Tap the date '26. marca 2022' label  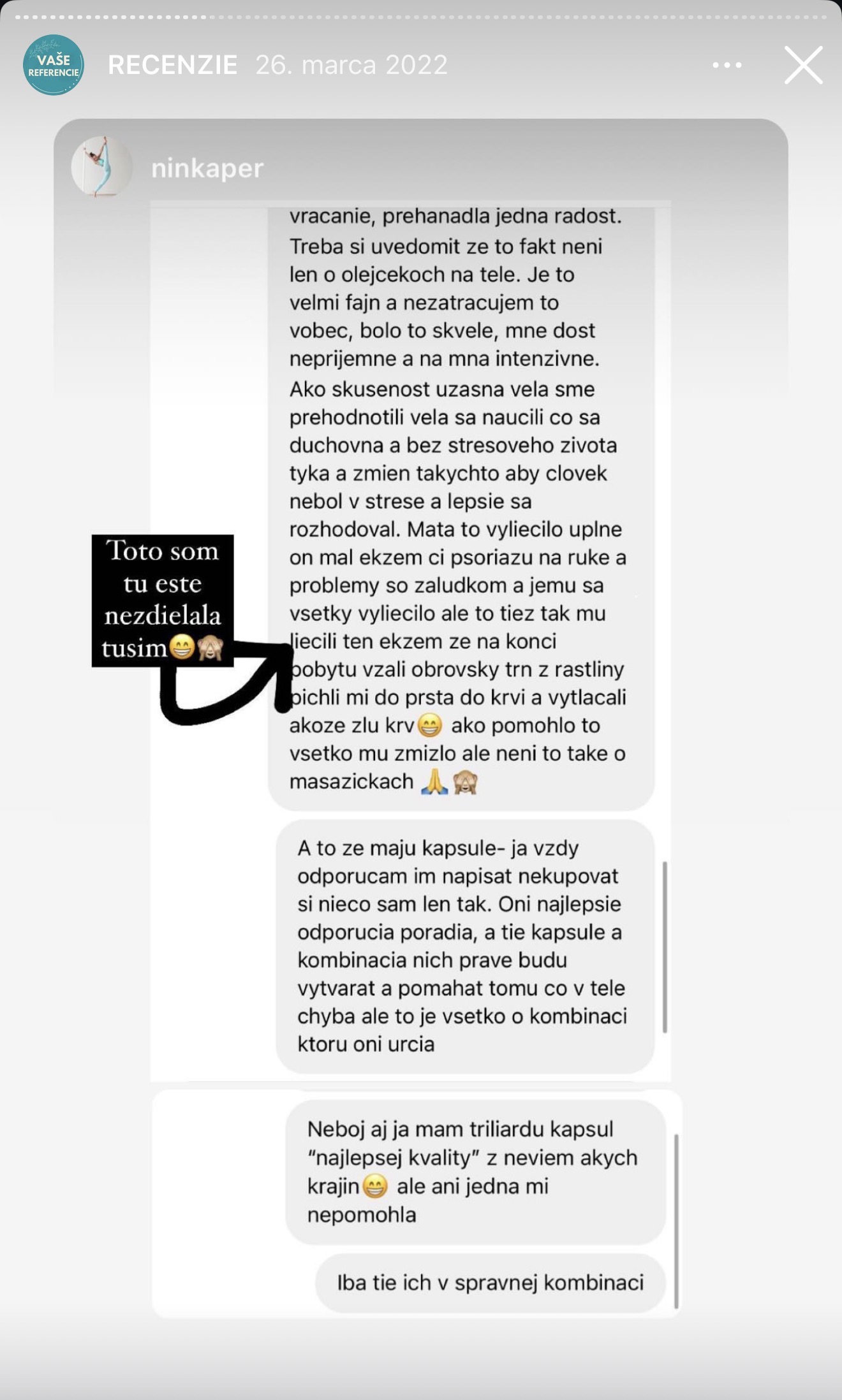coord(350,64)
